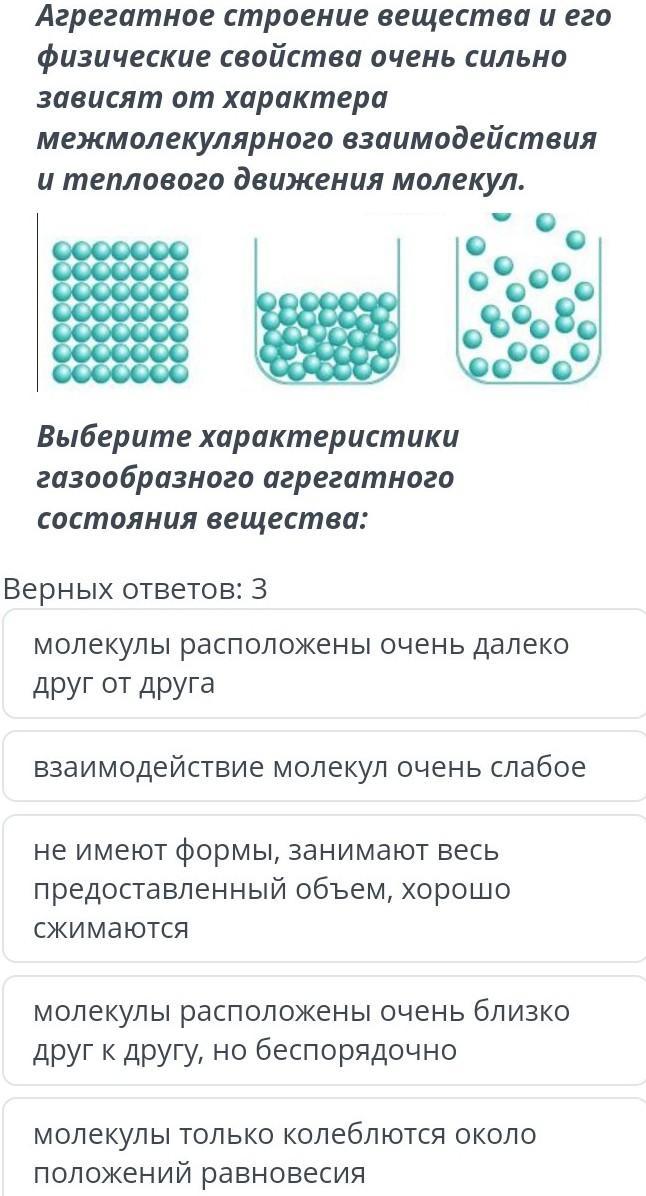Tick 'молекулы расположены очень близко друг к другу, но беспорядочно'
This screenshot has width=646, height=1196.
point(324,1030)
